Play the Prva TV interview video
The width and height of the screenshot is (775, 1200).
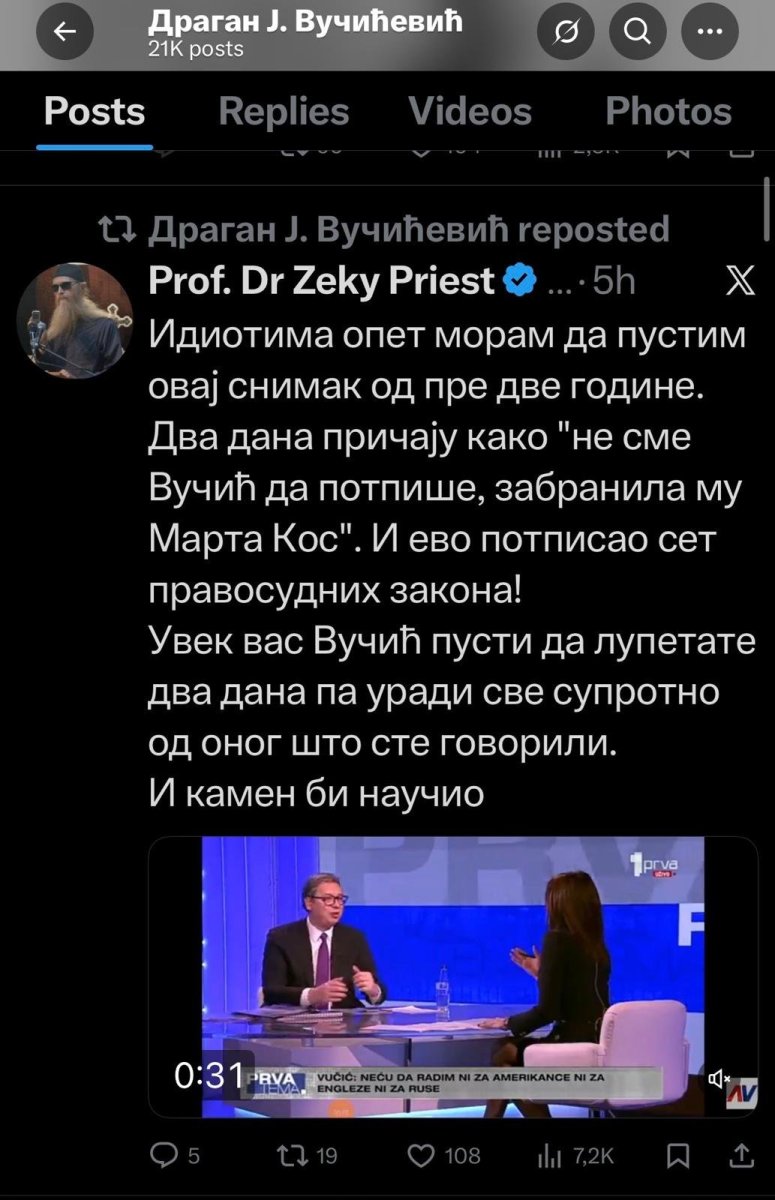[452, 975]
